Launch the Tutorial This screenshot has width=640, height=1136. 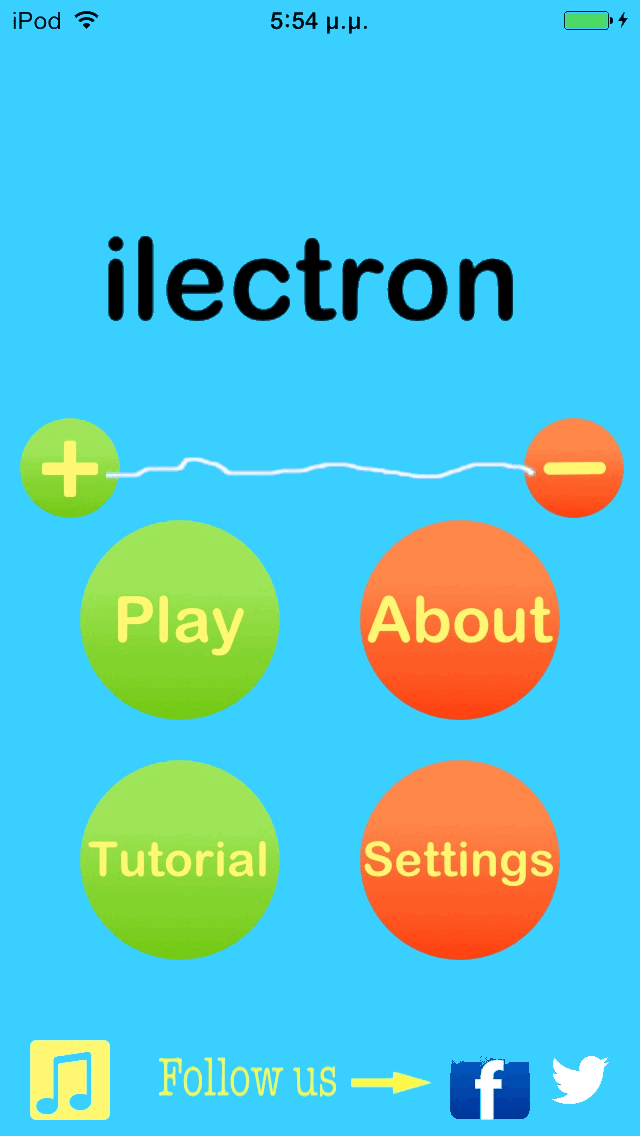coord(180,860)
